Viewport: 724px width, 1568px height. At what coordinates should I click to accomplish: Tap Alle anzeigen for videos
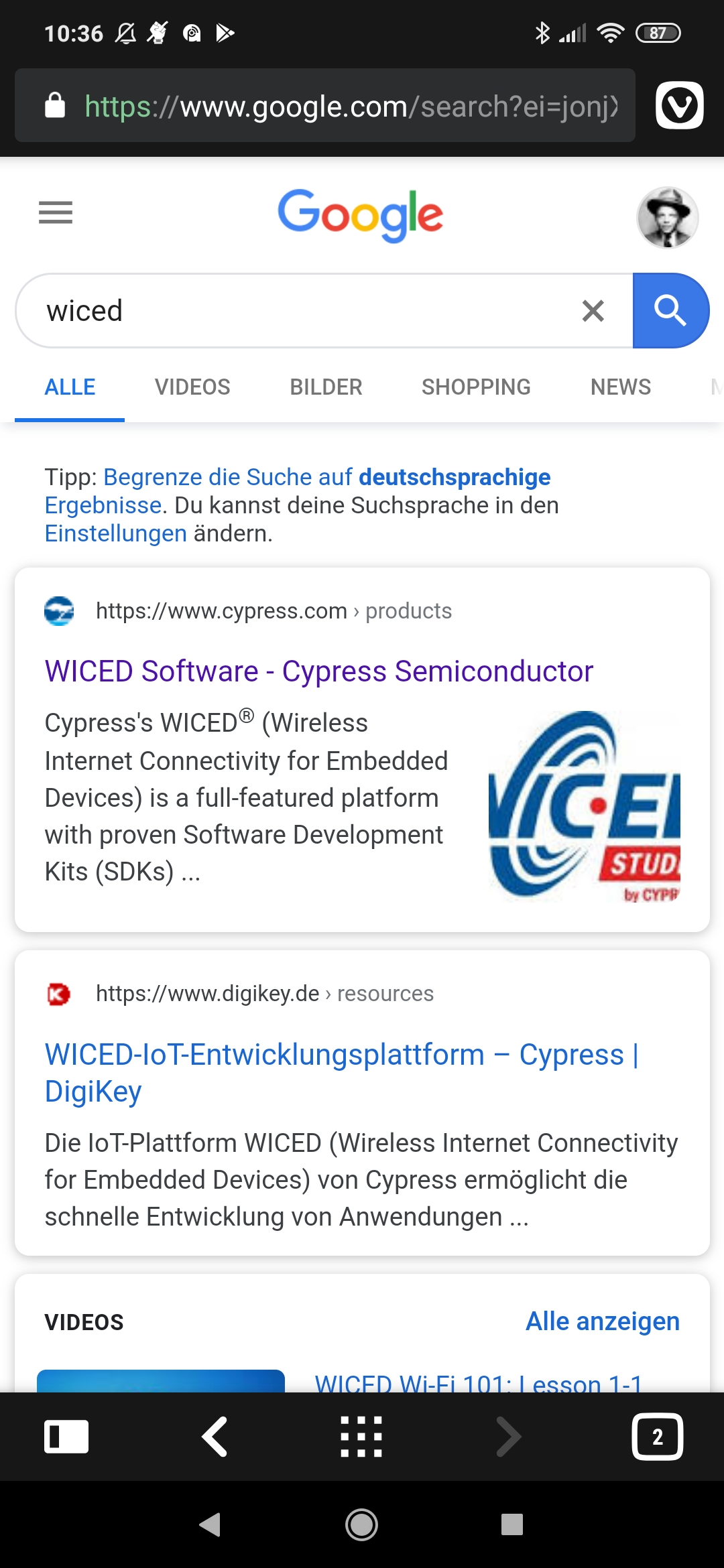602,1321
